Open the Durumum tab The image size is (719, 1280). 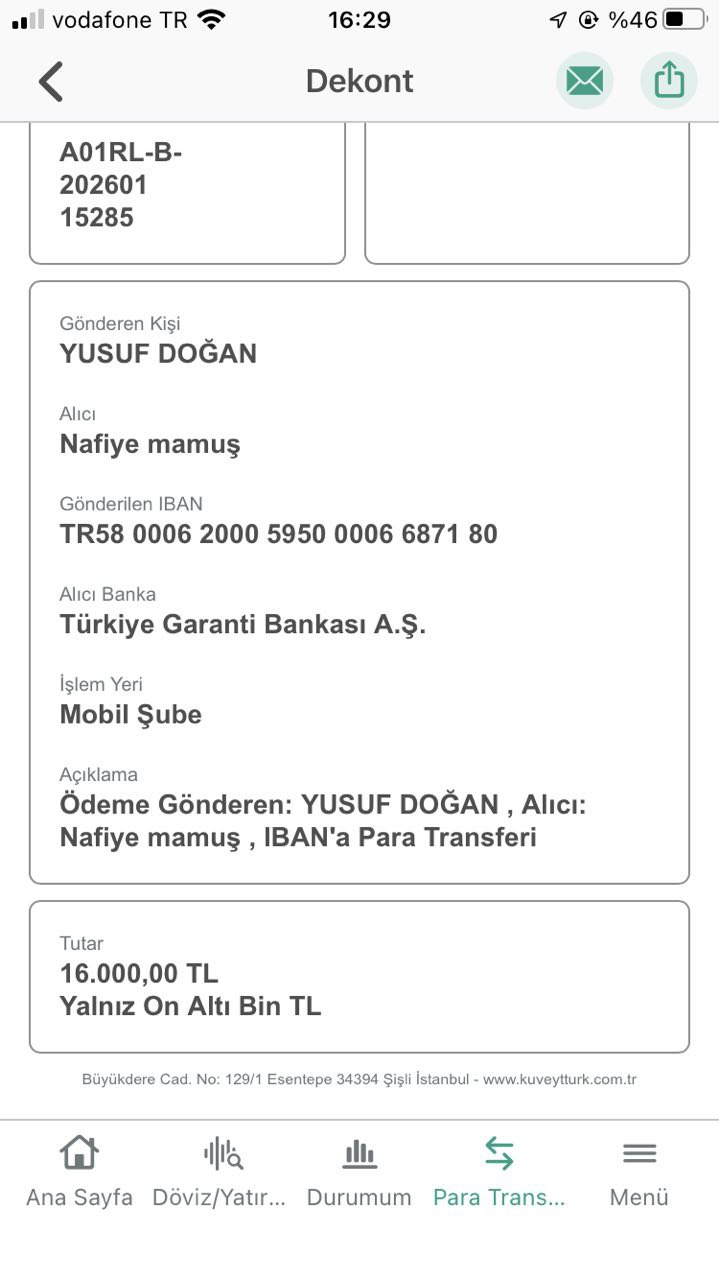359,1172
